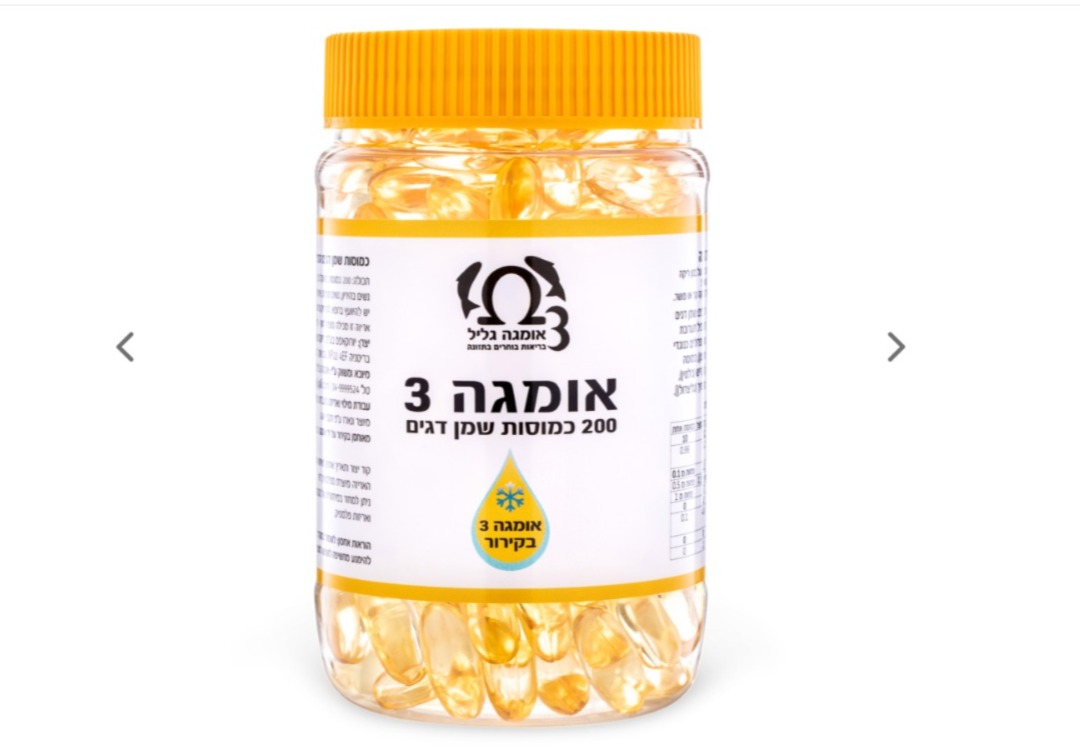Image resolution: width=1080 pixels, height=754 pixels.
Task: Open the Omega 3 bottle image
Action: tap(511, 380)
